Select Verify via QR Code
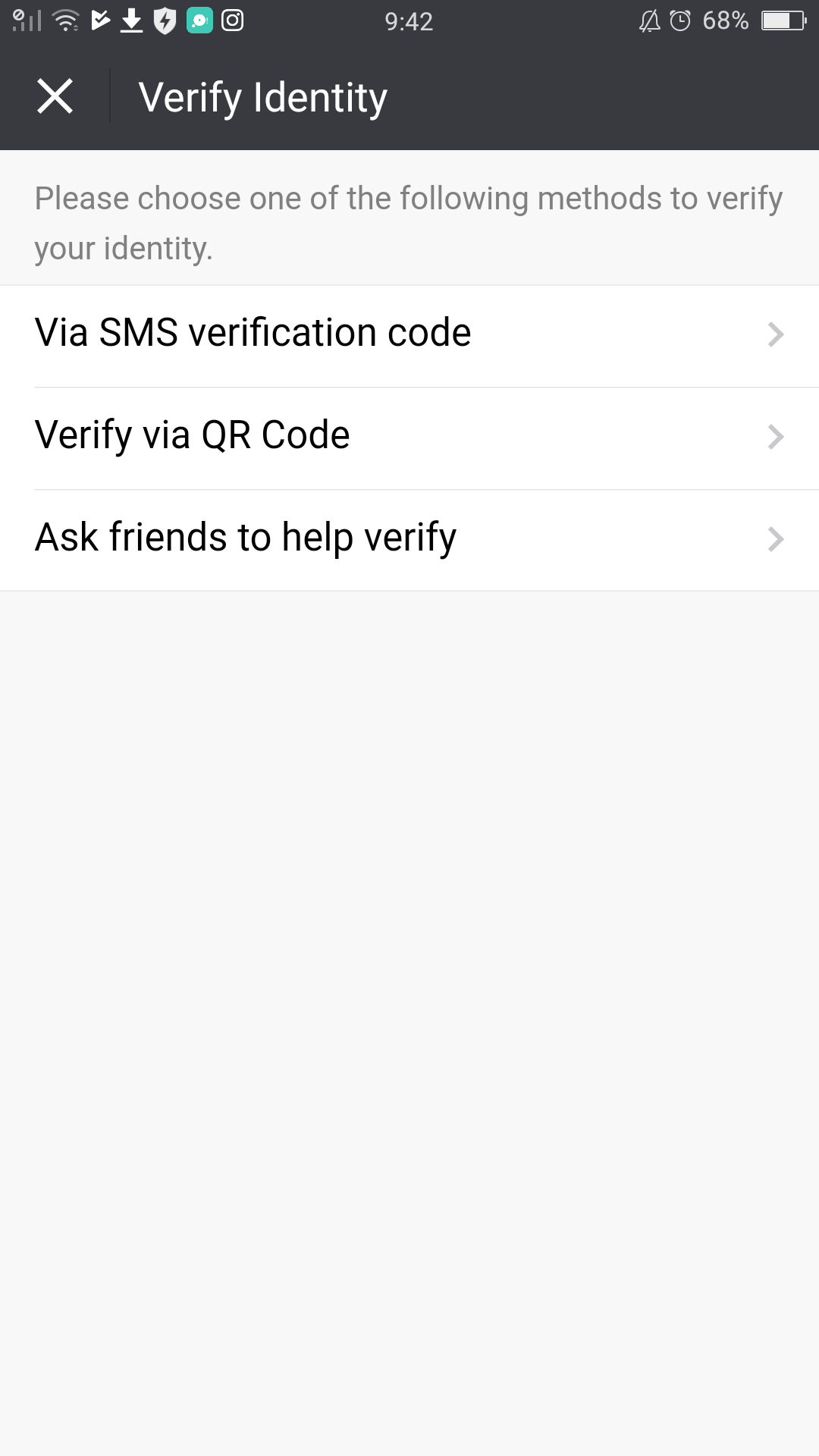Image resolution: width=819 pixels, height=1456 pixels. [409, 438]
